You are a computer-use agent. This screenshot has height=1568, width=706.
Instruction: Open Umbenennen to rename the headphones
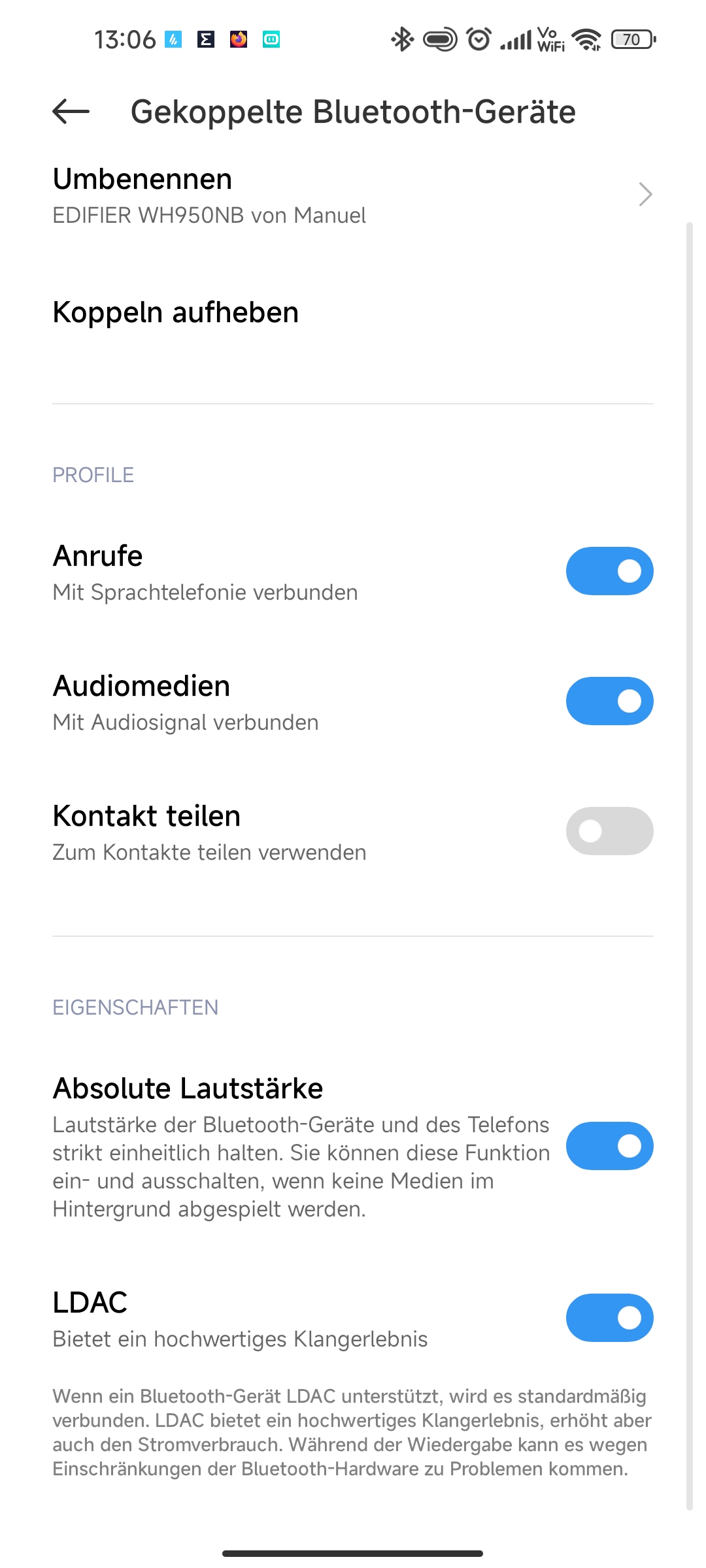pos(353,195)
